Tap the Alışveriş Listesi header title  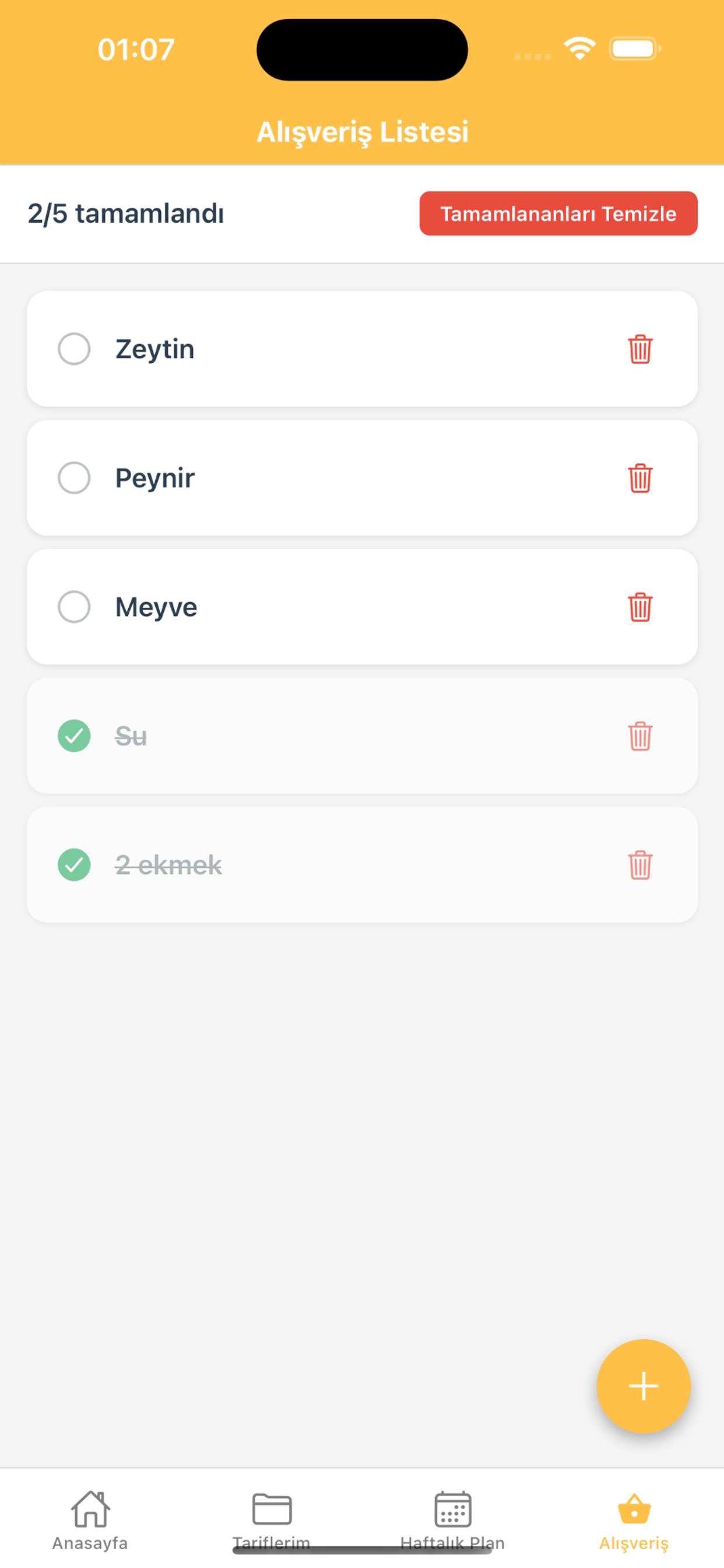[x=362, y=131]
